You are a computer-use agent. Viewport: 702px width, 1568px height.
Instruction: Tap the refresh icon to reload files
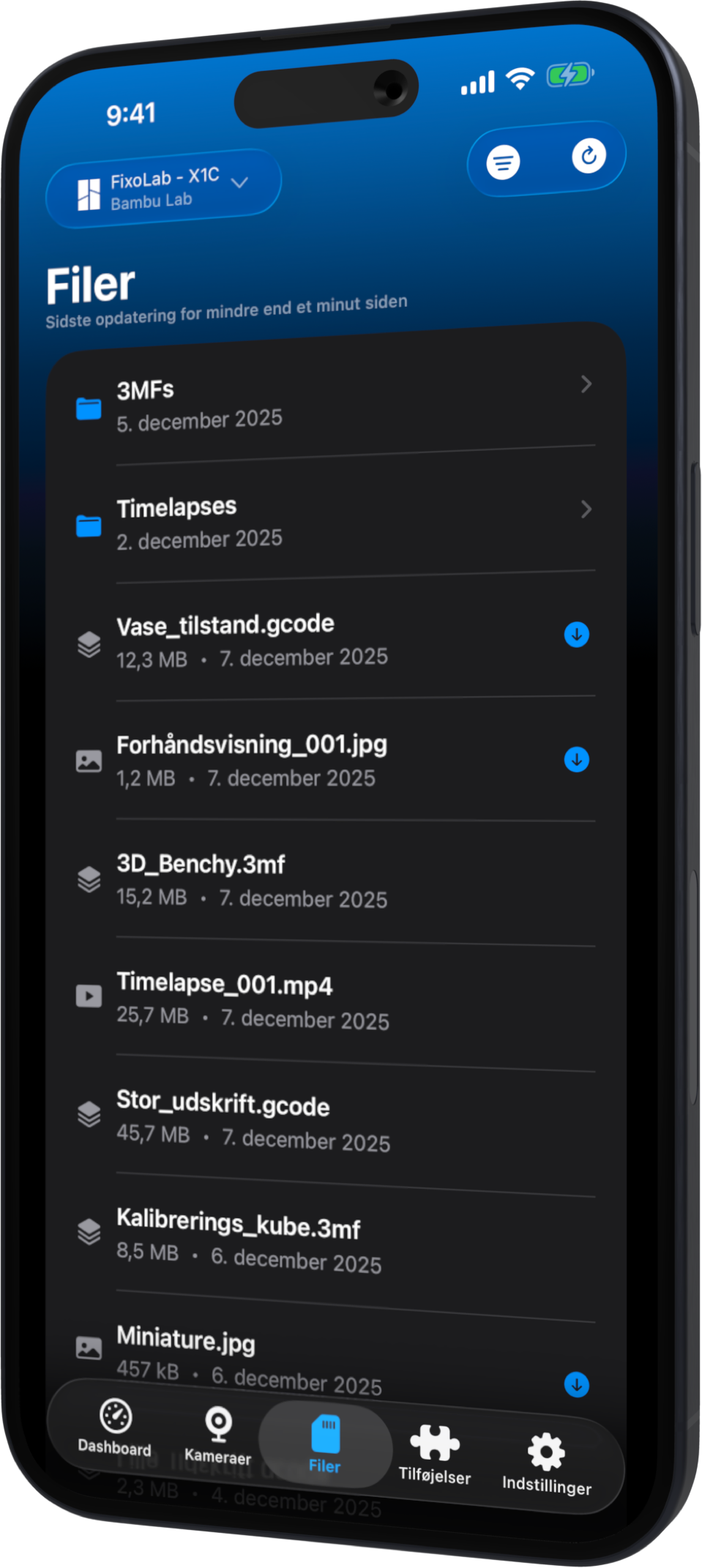pyautogui.click(x=589, y=156)
